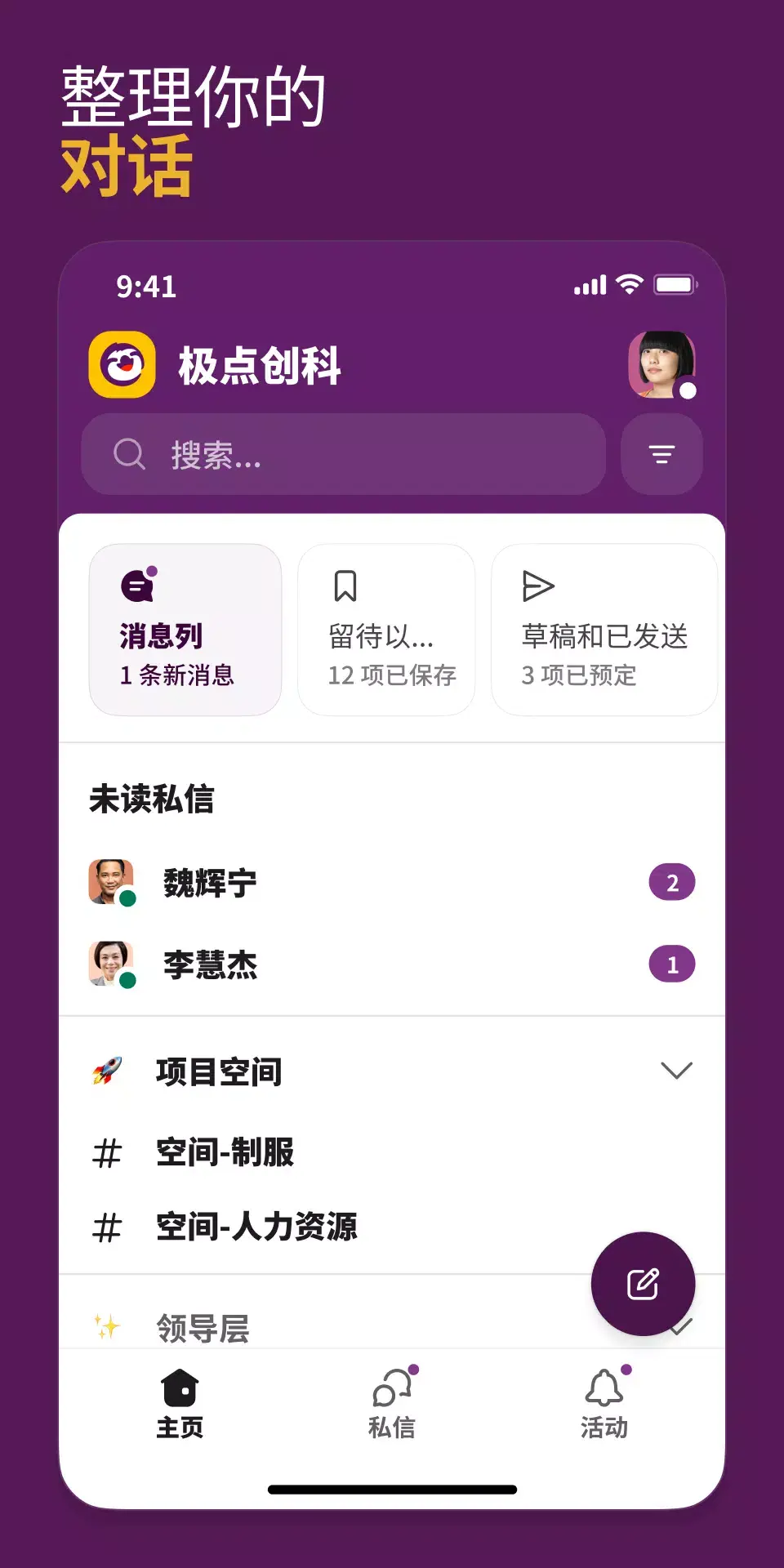This screenshot has width=784, height=1568.
Task: Tap the compose new message pencil button
Action: coord(644,1283)
